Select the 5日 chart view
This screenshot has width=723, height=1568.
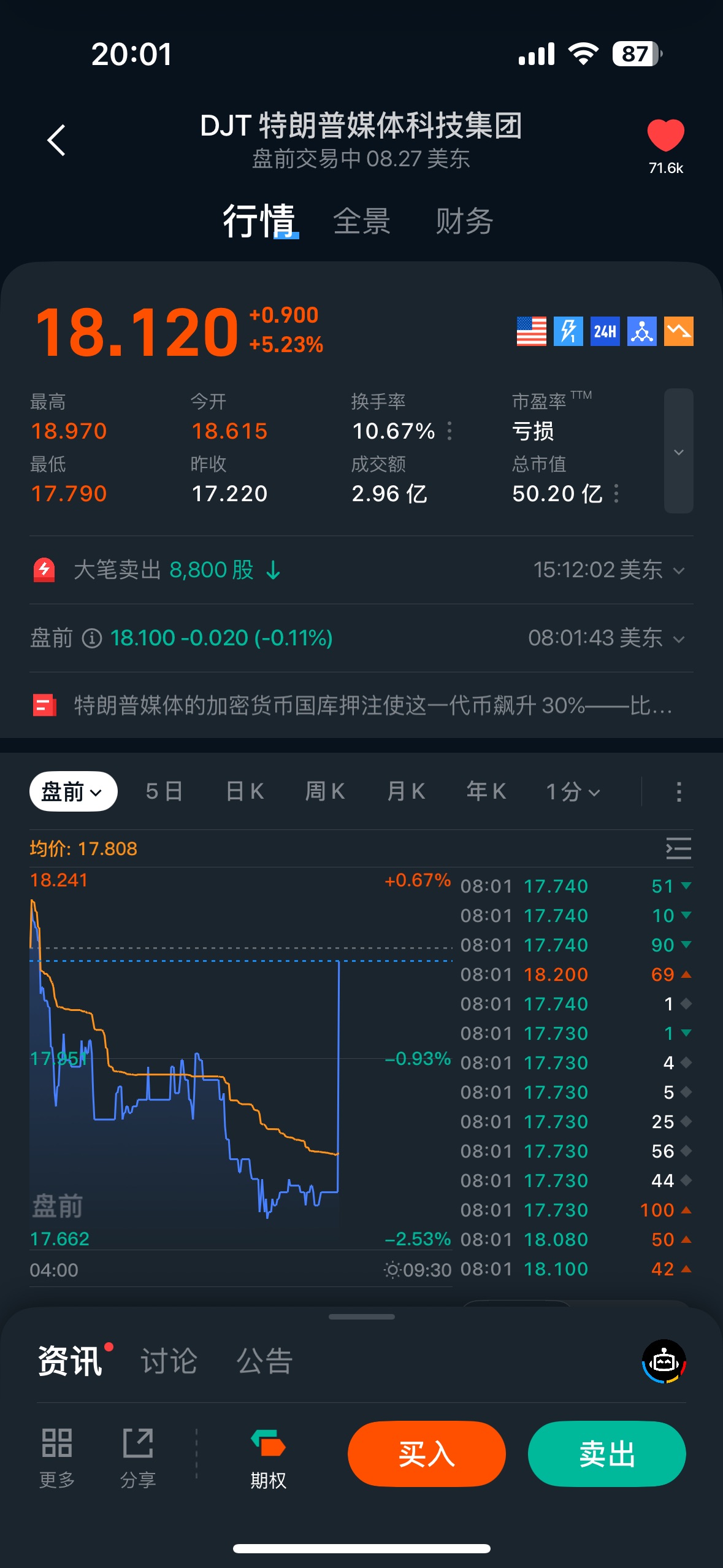[164, 791]
